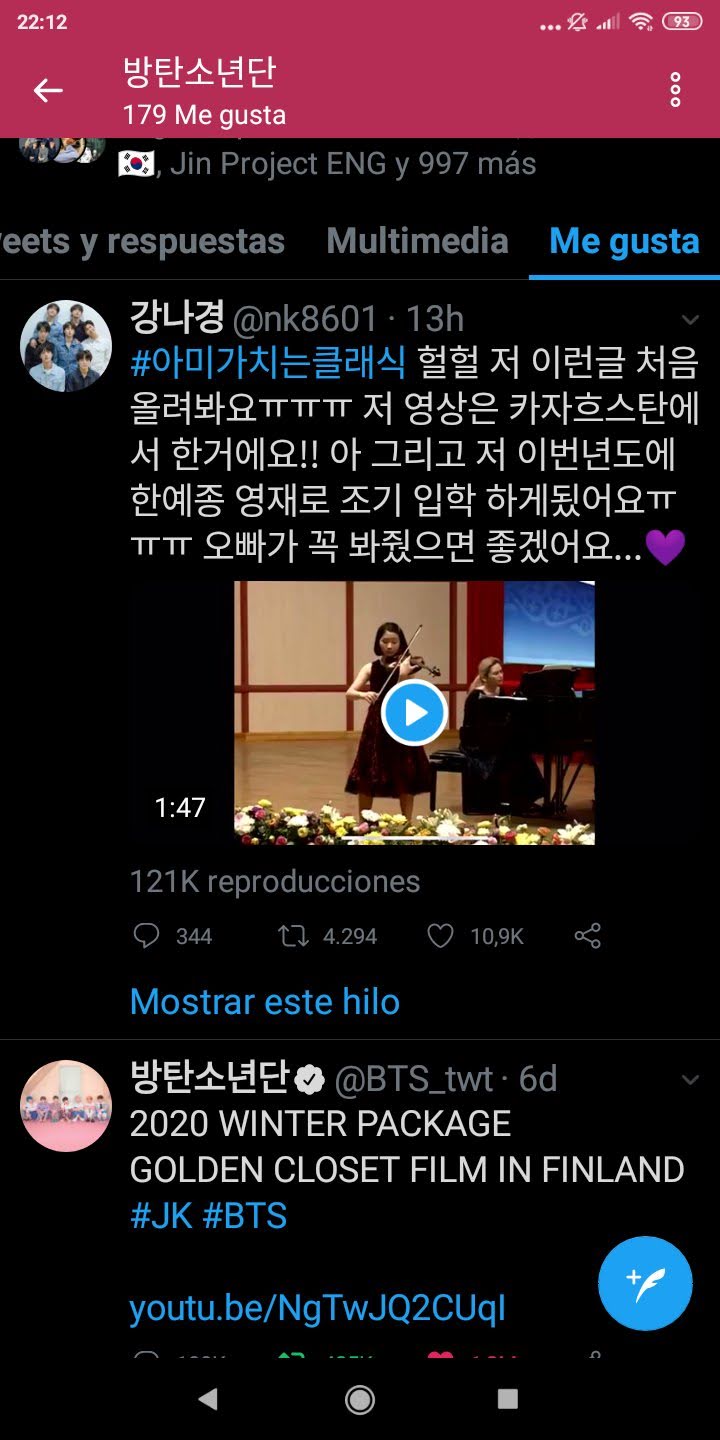This screenshot has height=1440, width=720.
Task: Open the #BTS hashtag
Action: [x=245, y=1216]
